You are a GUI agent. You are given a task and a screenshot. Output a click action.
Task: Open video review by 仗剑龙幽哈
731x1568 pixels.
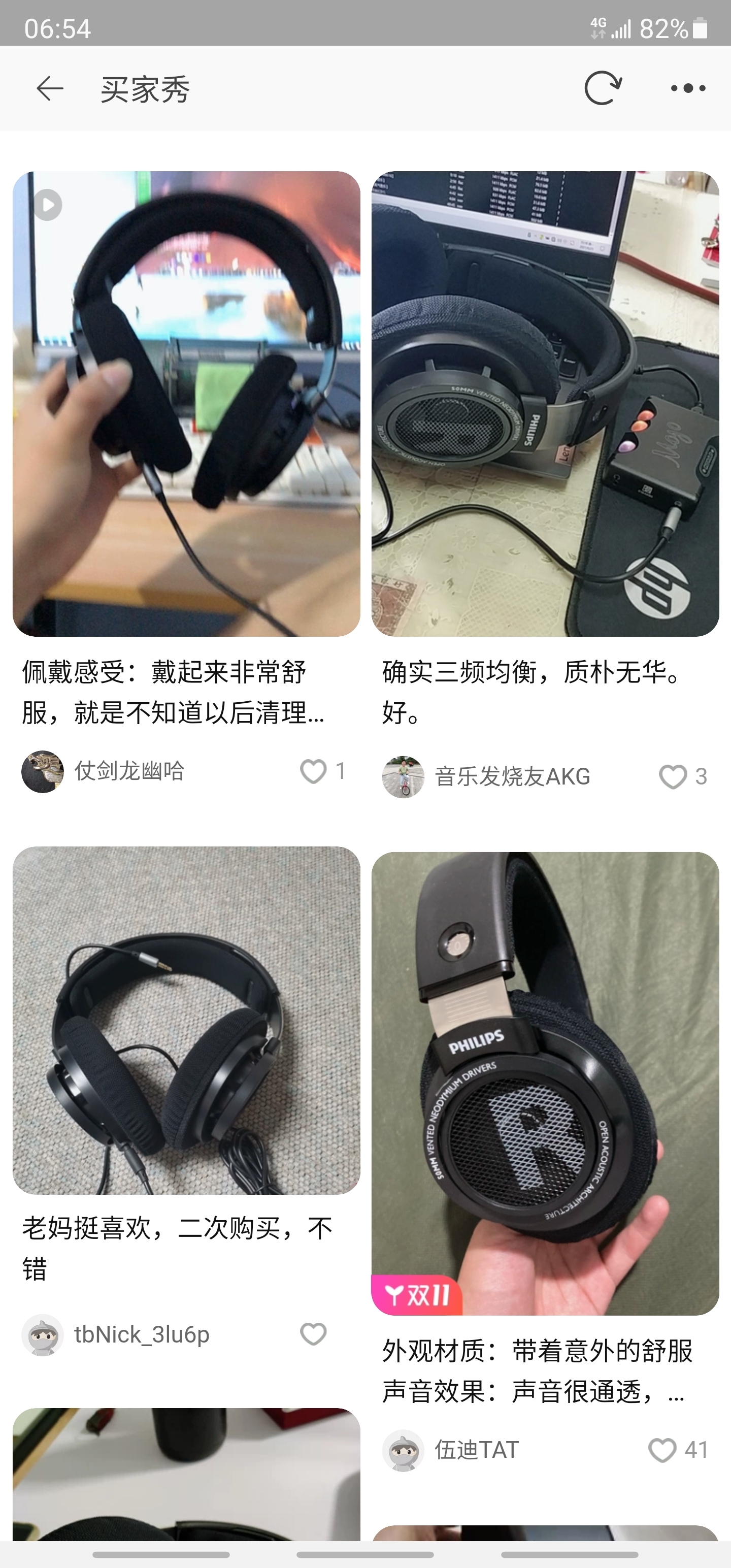click(186, 404)
